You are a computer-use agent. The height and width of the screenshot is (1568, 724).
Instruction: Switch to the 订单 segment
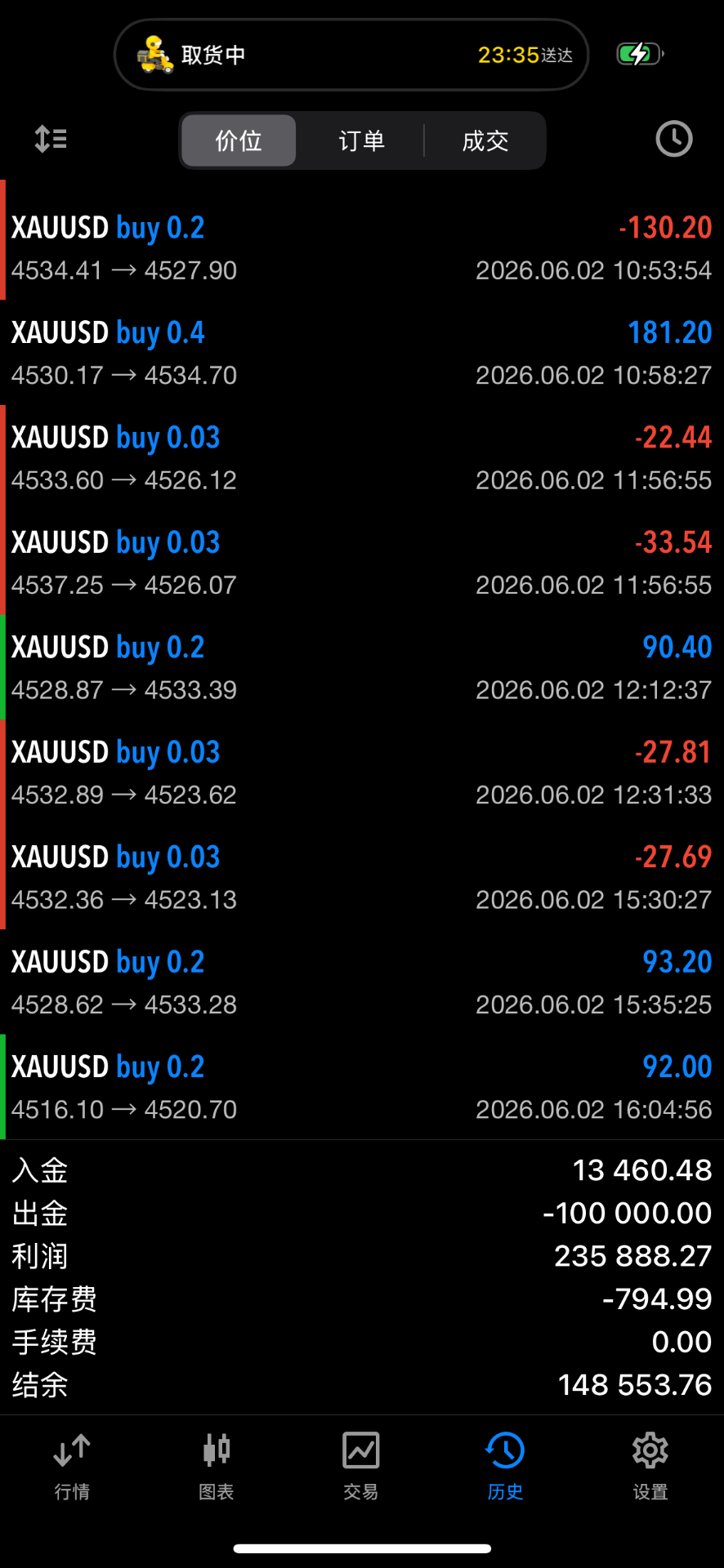(x=361, y=140)
